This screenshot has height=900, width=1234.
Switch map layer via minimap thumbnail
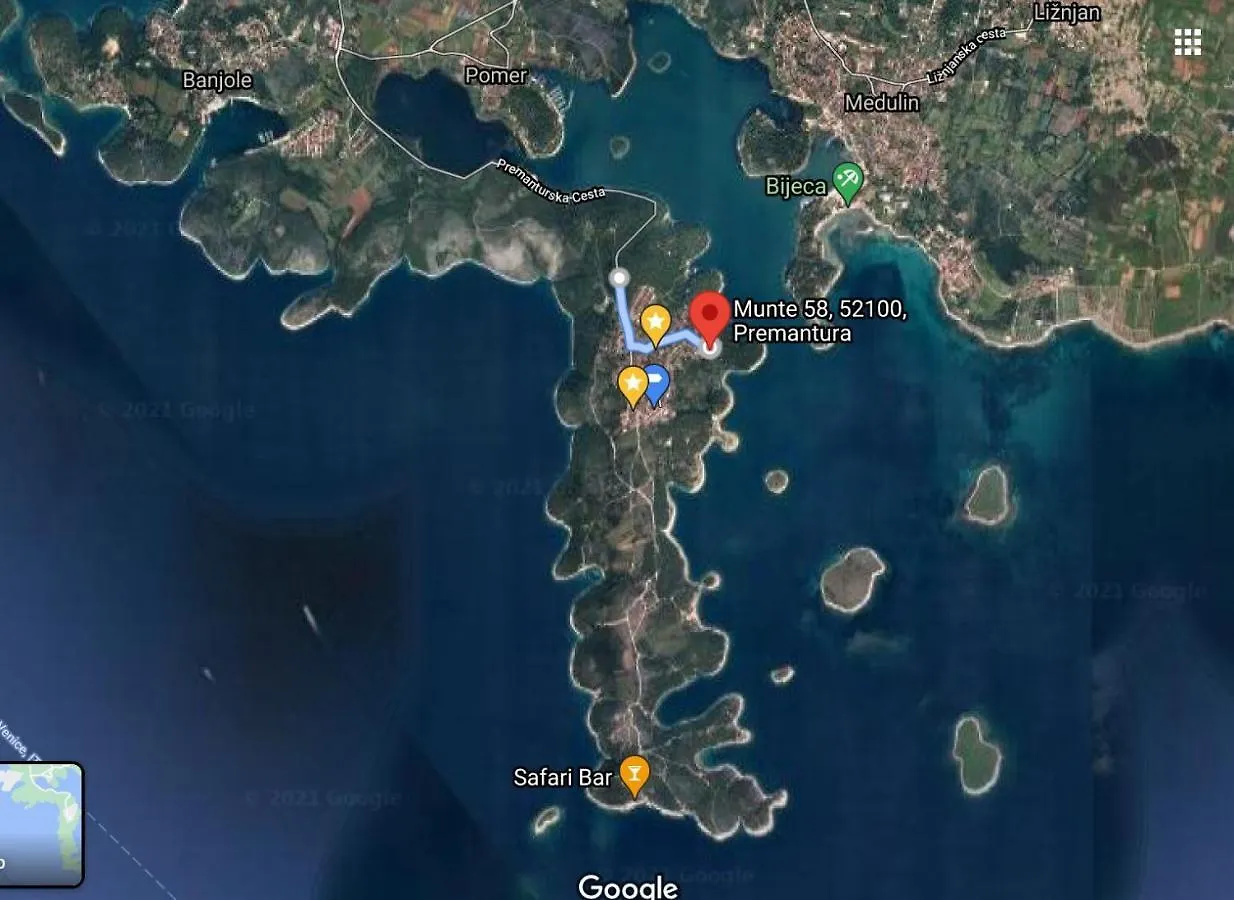click(41, 824)
